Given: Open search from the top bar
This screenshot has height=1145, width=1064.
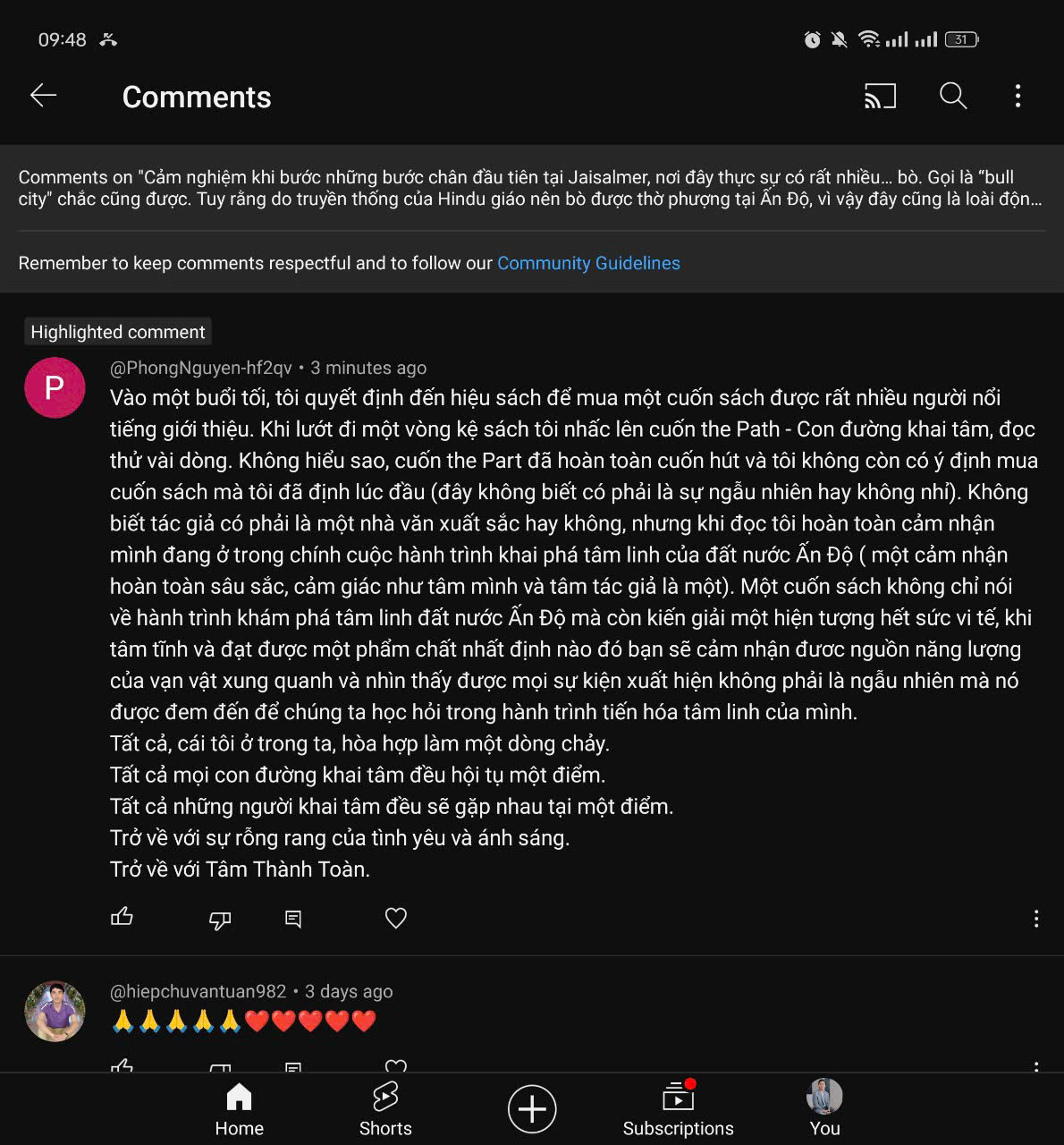Looking at the screenshot, I should (x=953, y=96).
